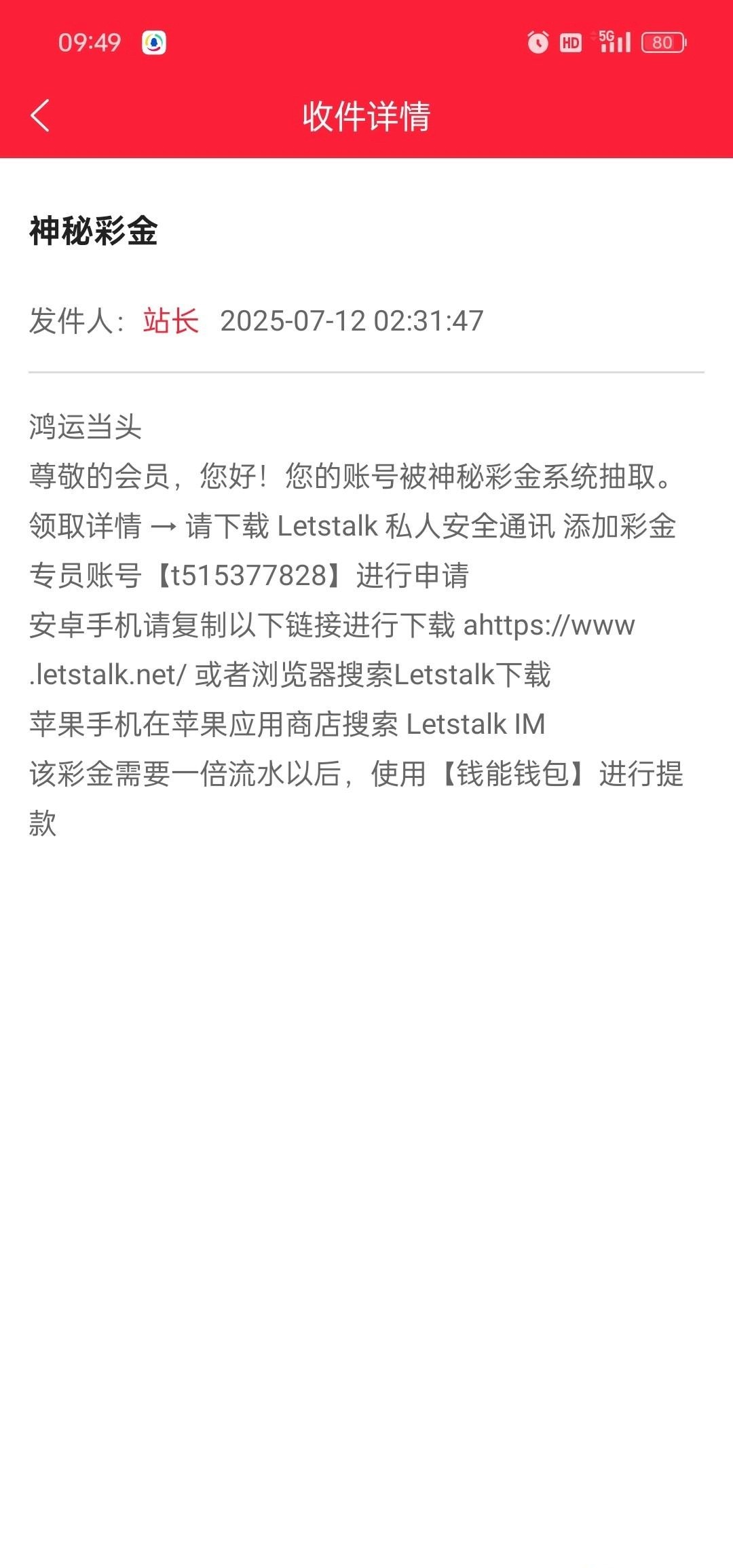This screenshot has width=733, height=1568.
Task: Go back from the 收件详情 page
Action: coord(40,115)
